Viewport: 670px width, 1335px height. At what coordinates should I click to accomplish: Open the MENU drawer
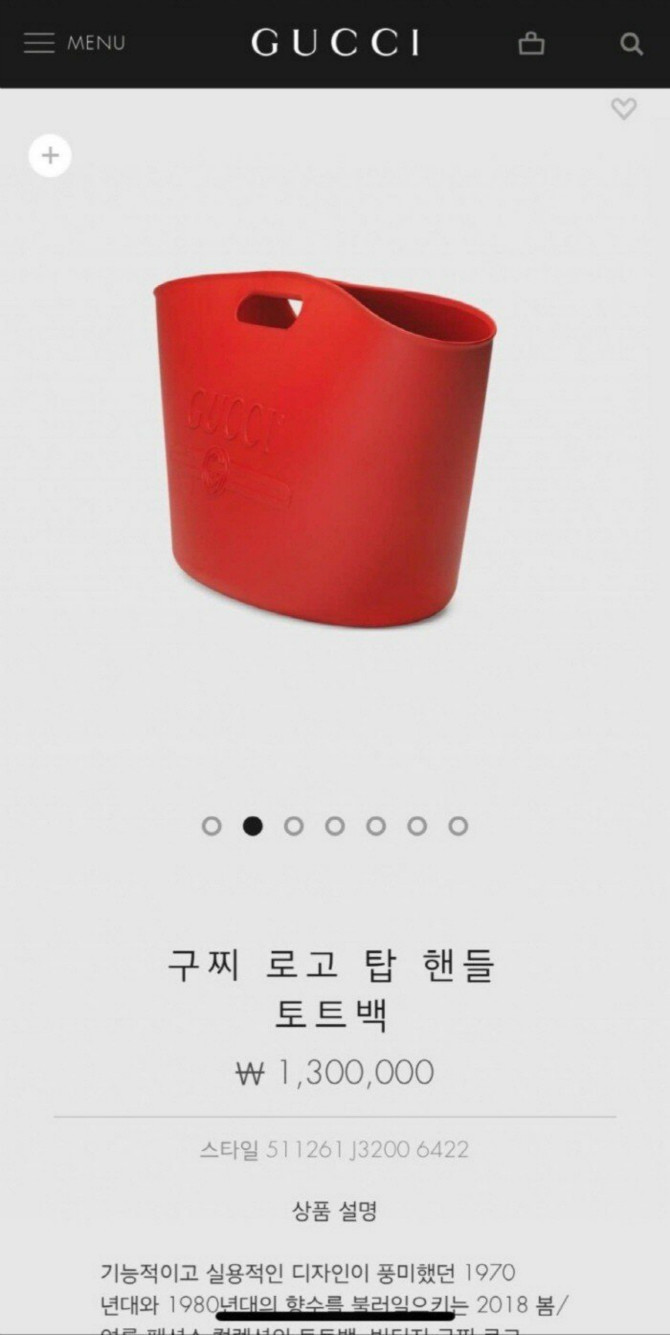click(74, 43)
